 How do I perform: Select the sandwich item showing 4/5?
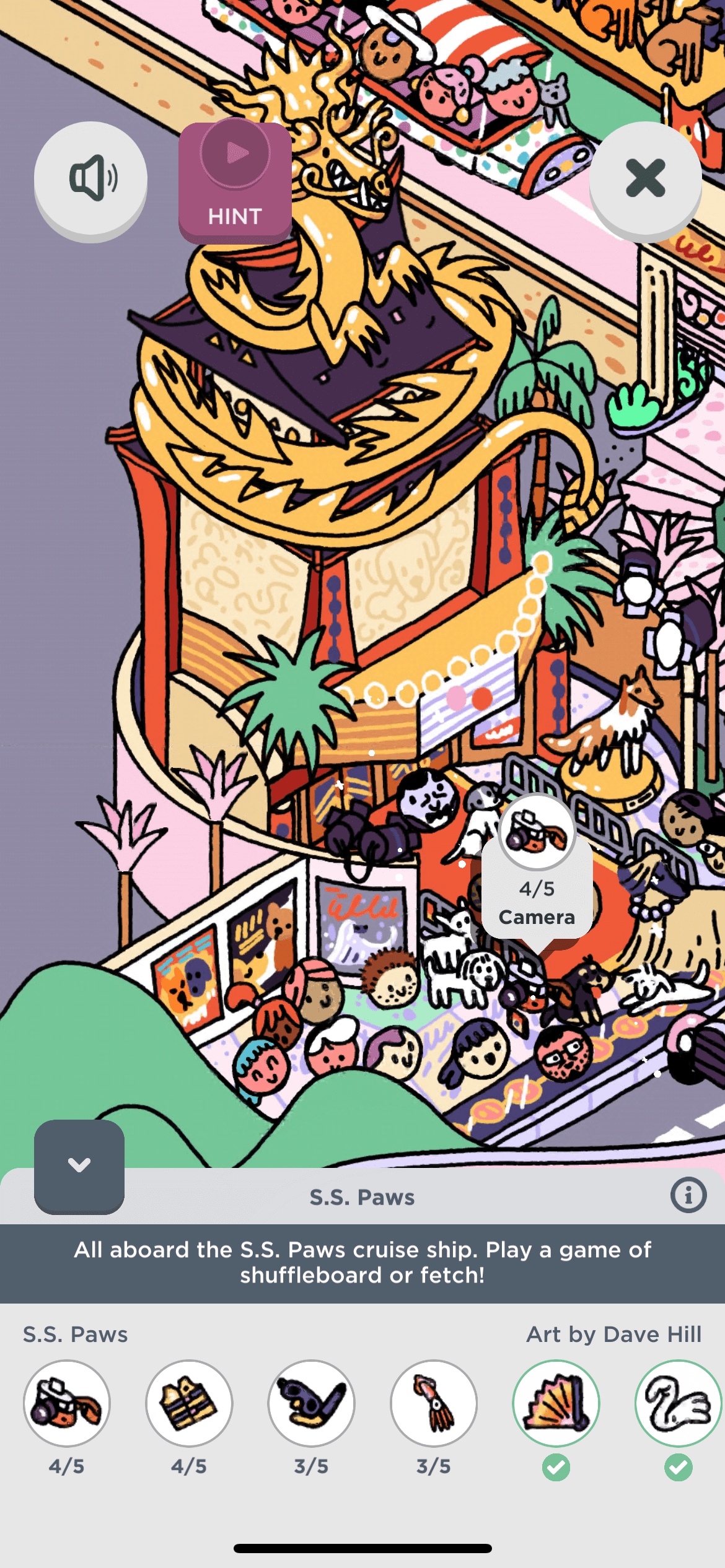coord(189,1403)
